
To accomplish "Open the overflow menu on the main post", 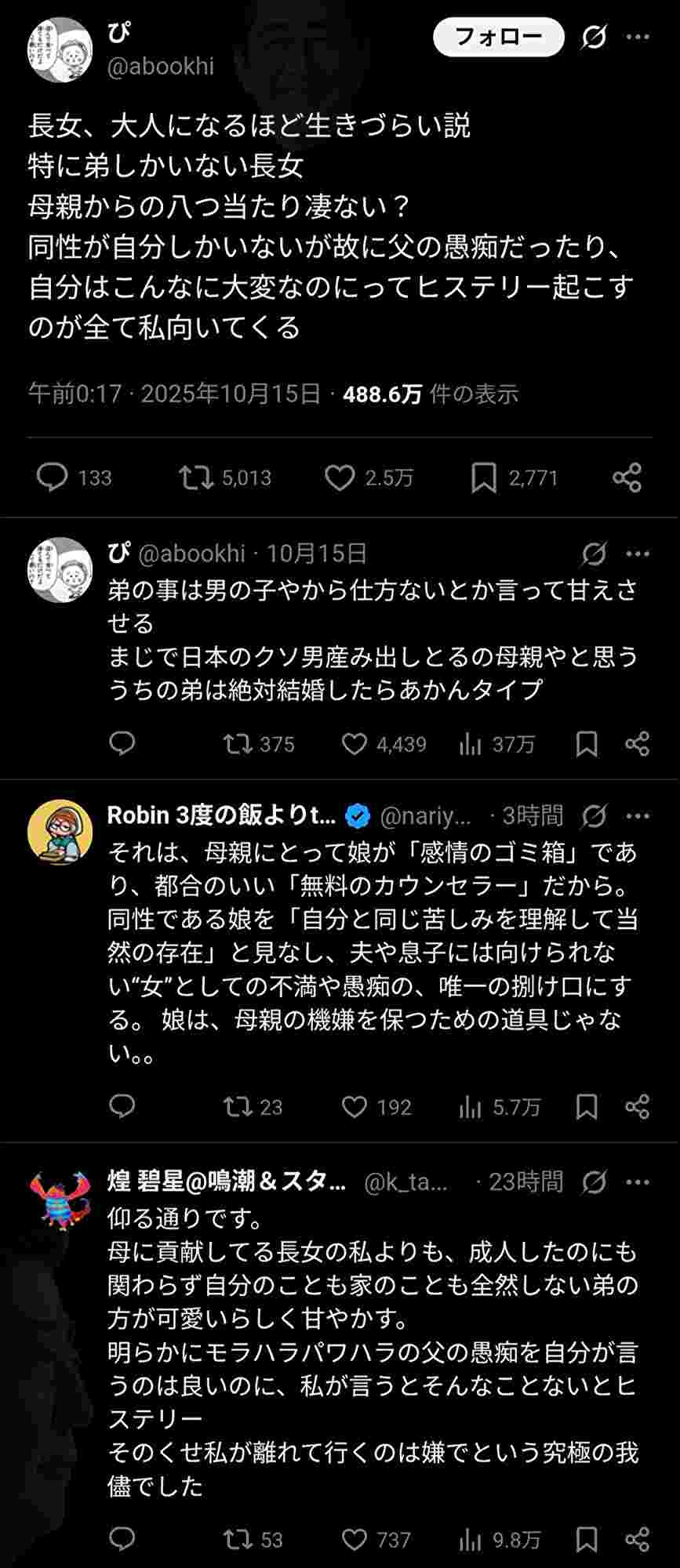I will tap(637, 37).
